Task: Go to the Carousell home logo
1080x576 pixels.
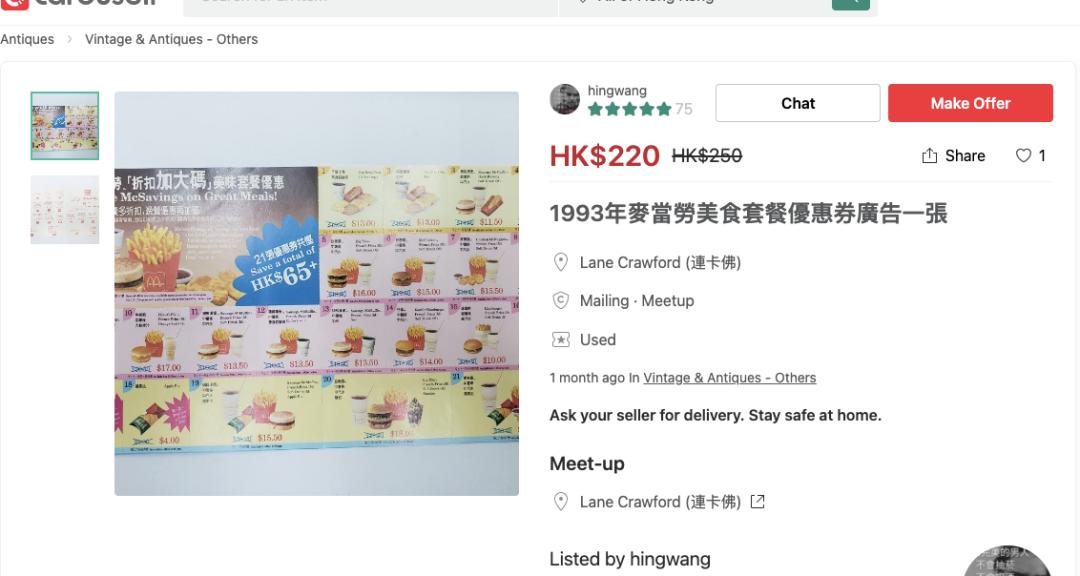Action: [x=80, y=3]
